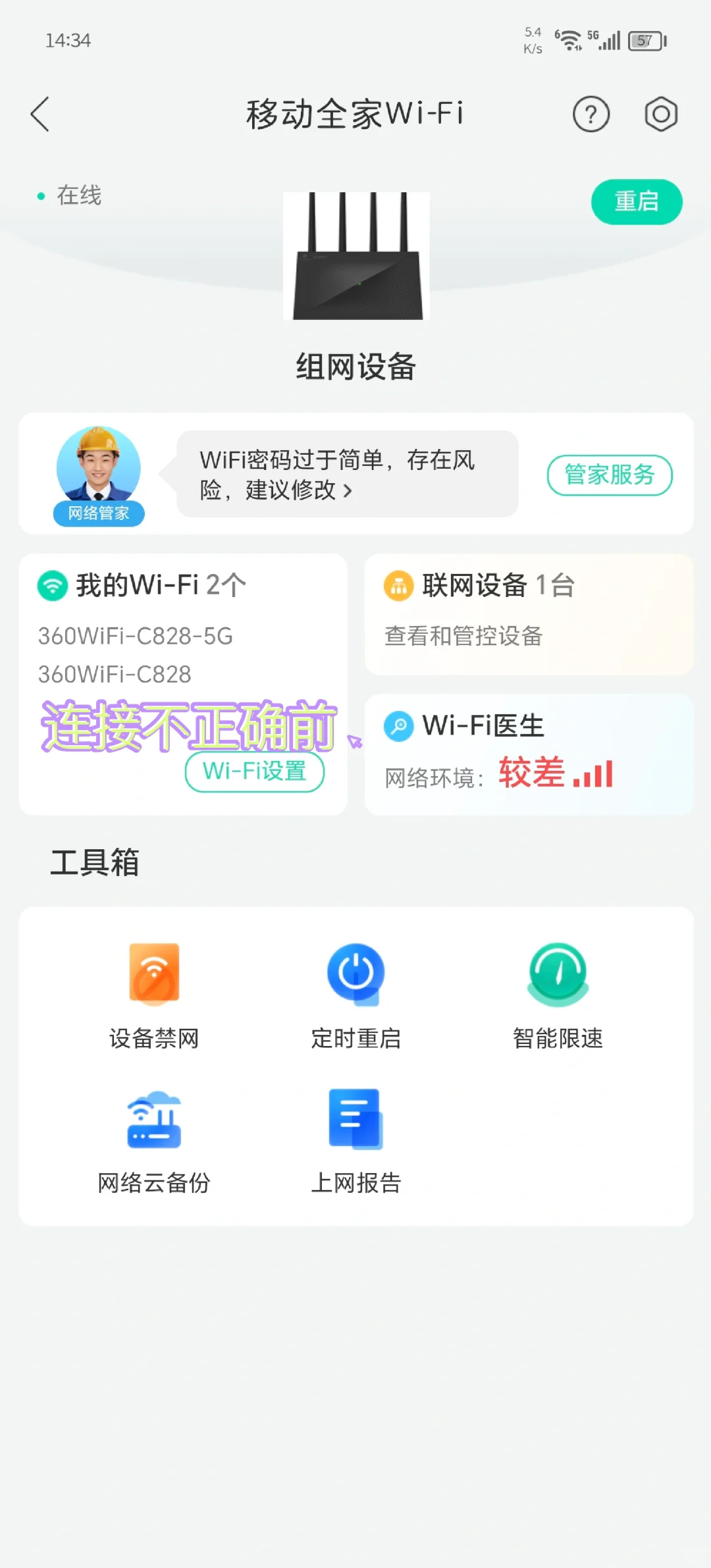Open the 设备禁网 tool
The width and height of the screenshot is (711, 1568).
tap(154, 994)
